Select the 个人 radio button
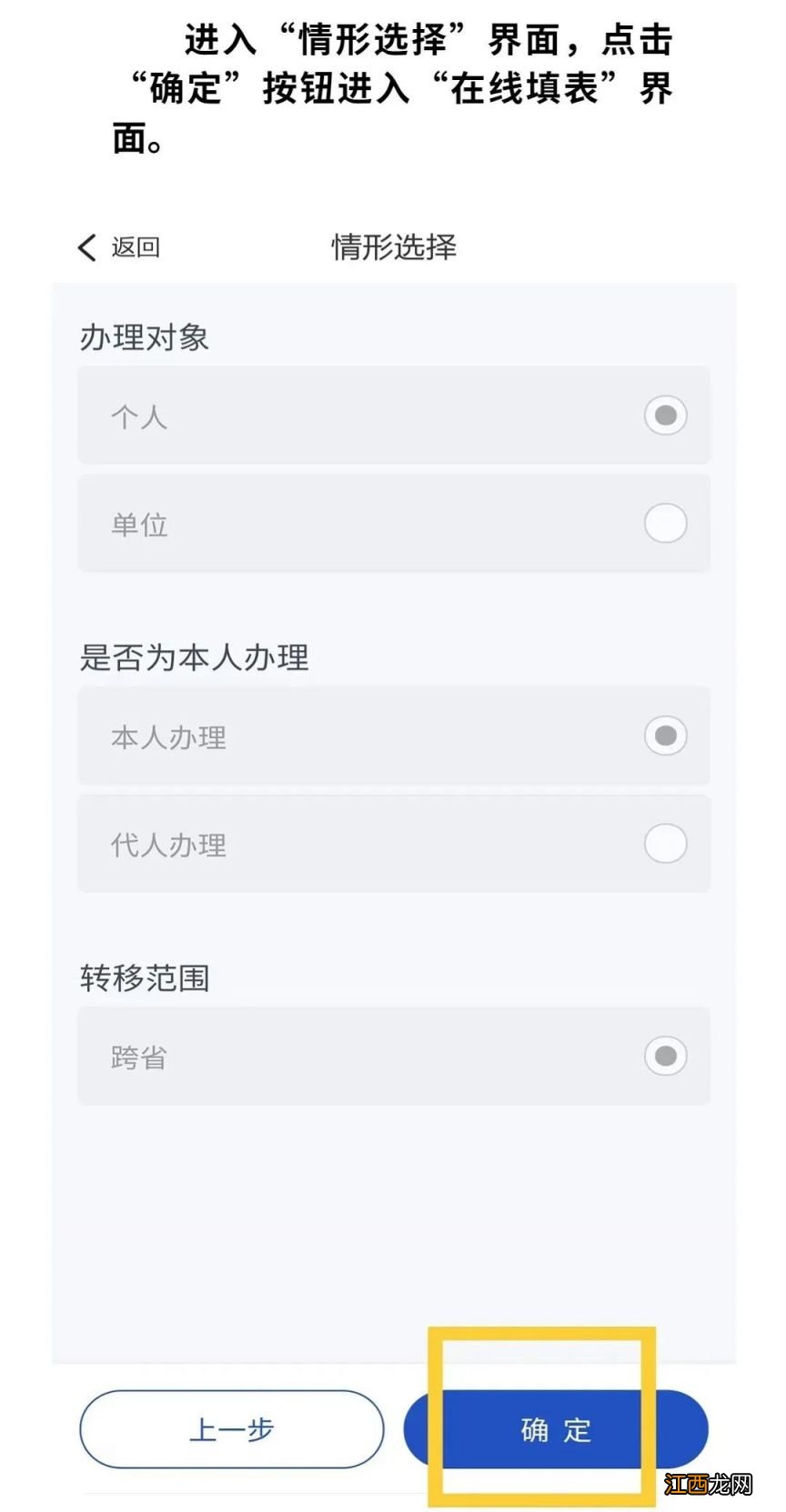Image resolution: width=786 pixels, height=1512 pixels. point(665,416)
